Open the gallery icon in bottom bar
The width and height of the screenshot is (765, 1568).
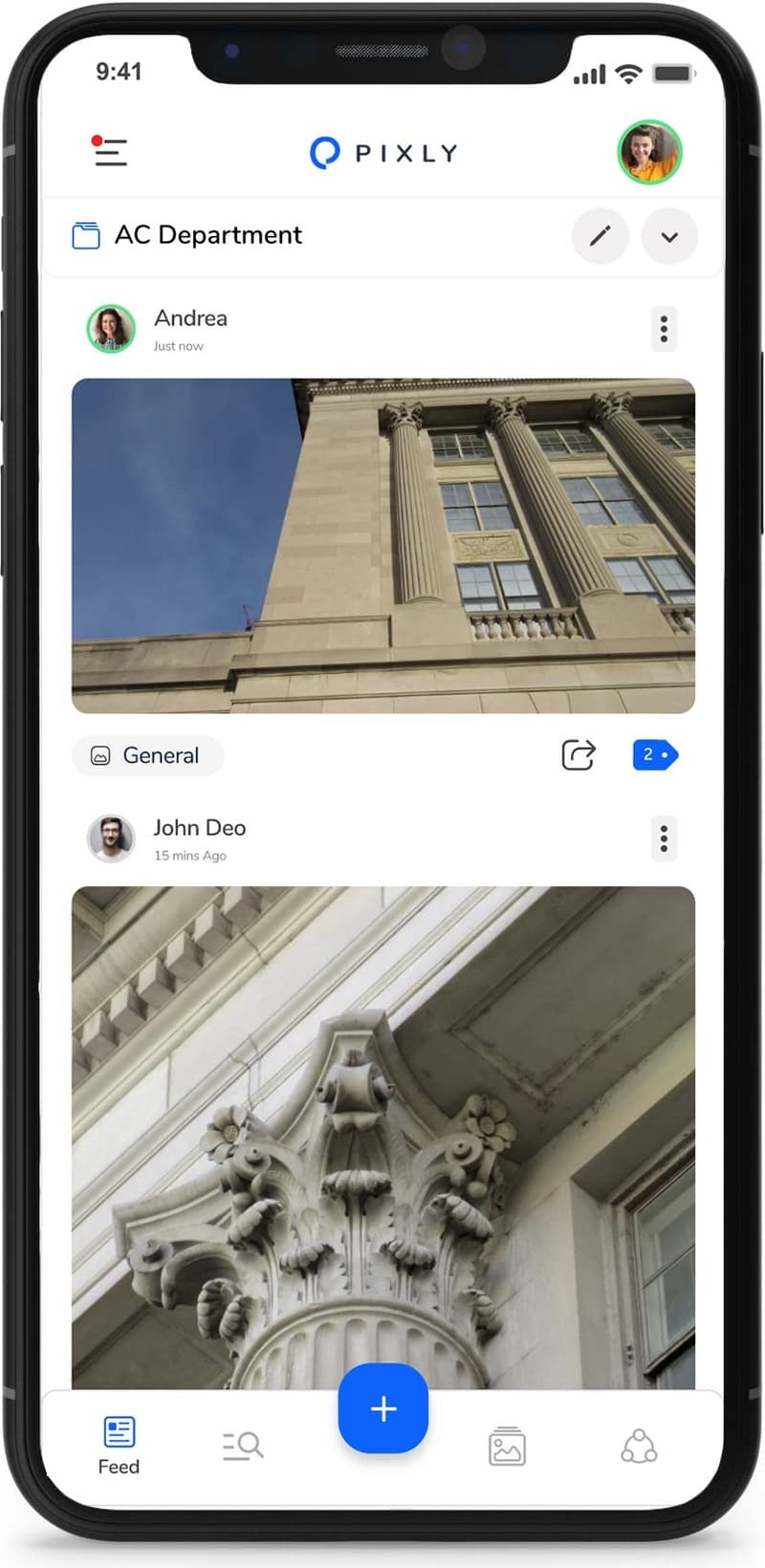point(507,1446)
